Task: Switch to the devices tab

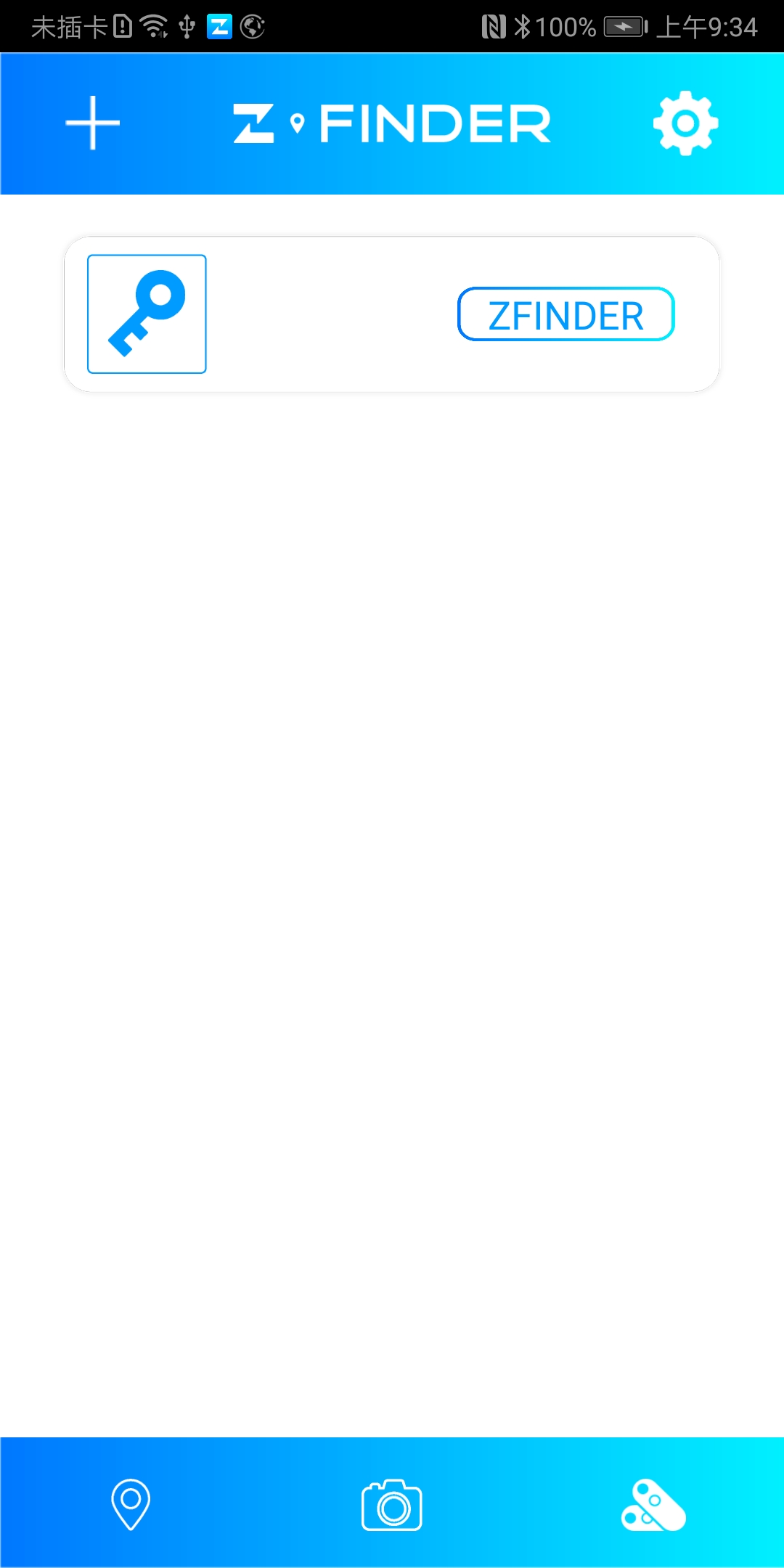Action: click(653, 1505)
